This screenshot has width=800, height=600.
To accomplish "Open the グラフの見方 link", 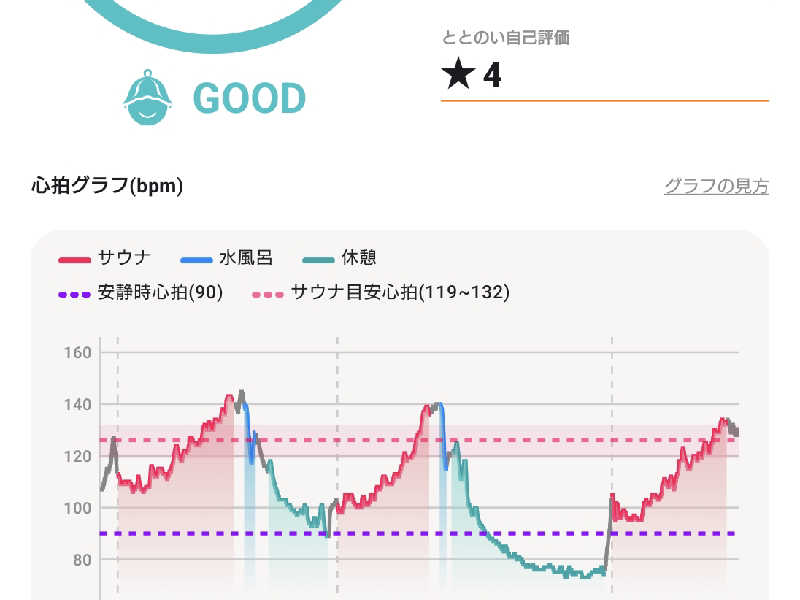I will tap(716, 186).
